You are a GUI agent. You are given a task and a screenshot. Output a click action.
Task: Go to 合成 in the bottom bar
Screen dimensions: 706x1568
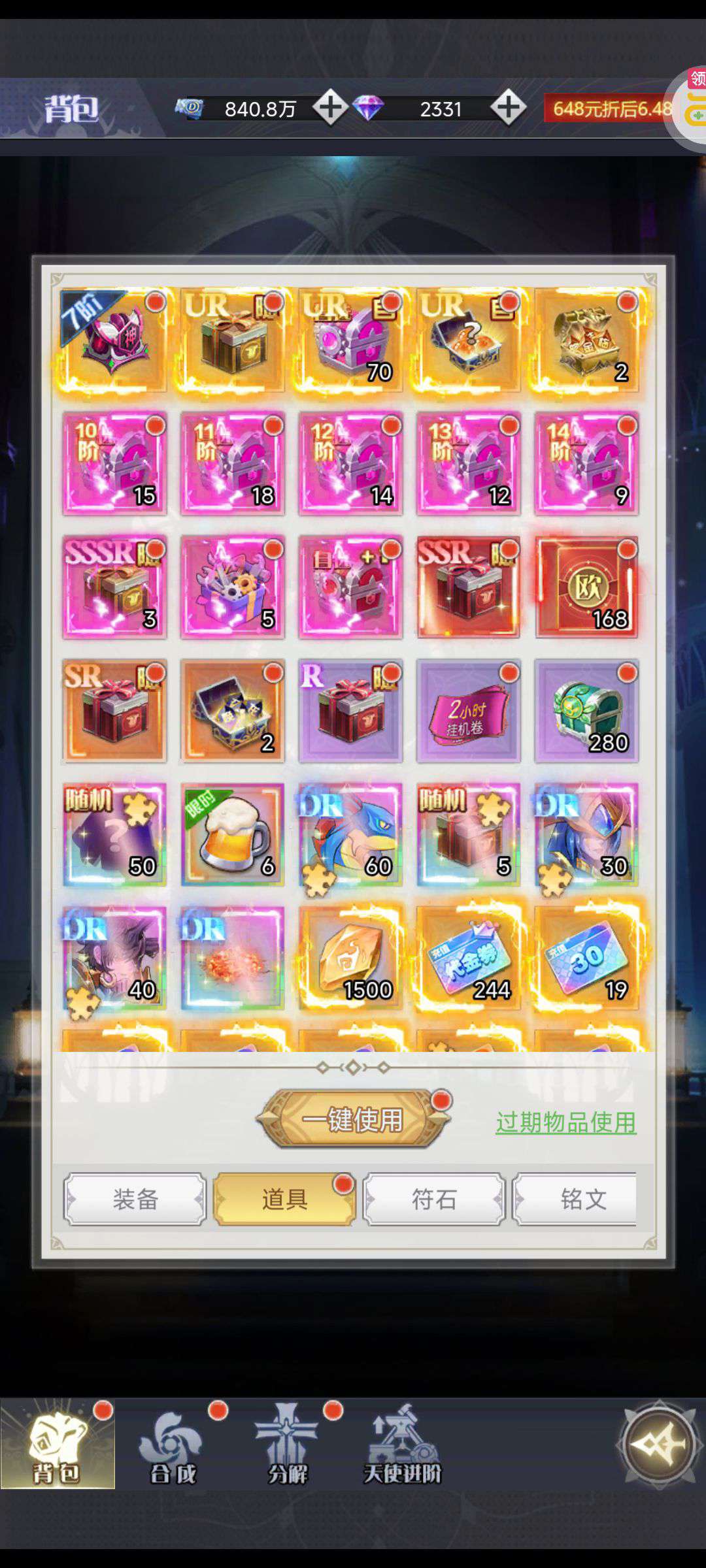pyautogui.click(x=173, y=1445)
